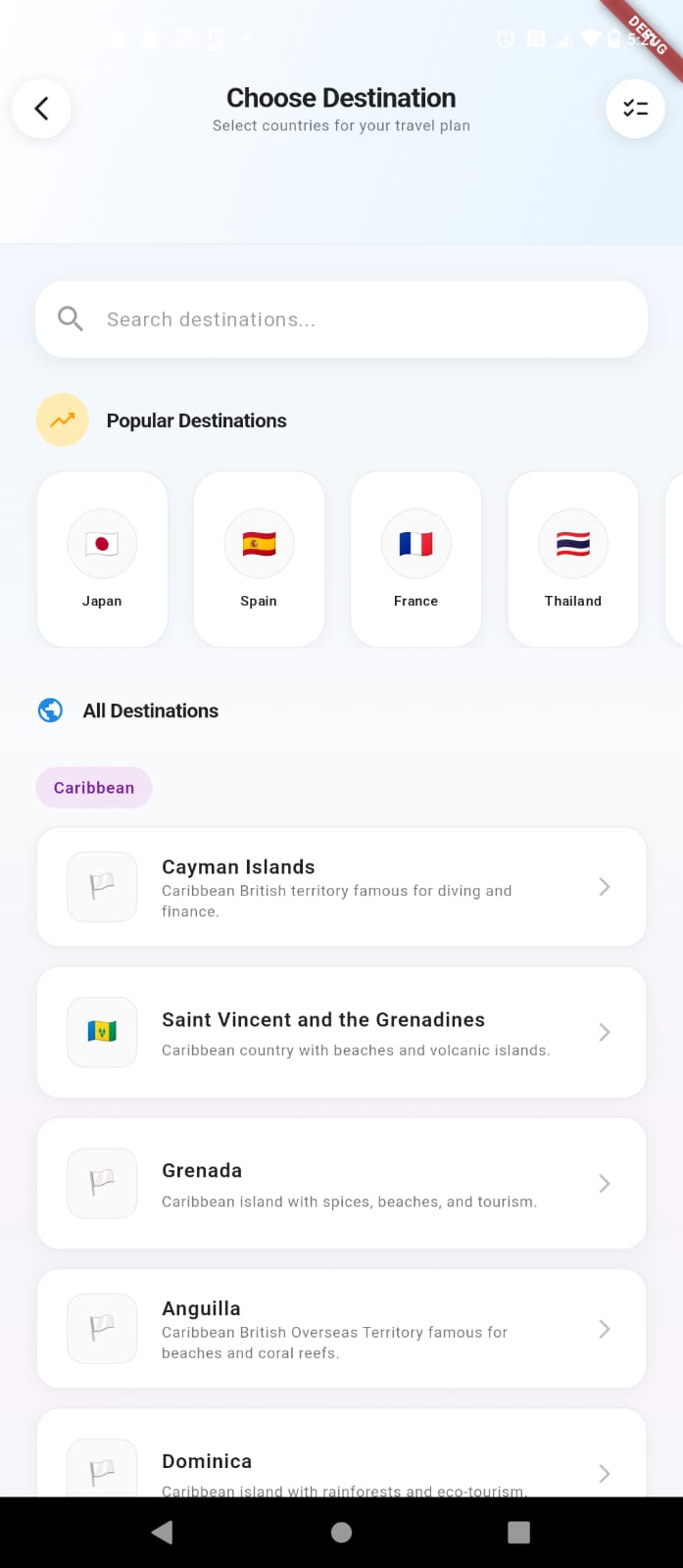The width and height of the screenshot is (683, 1568).
Task: Select the Thailand popular destination card
Action: click(x=572, y=559)
